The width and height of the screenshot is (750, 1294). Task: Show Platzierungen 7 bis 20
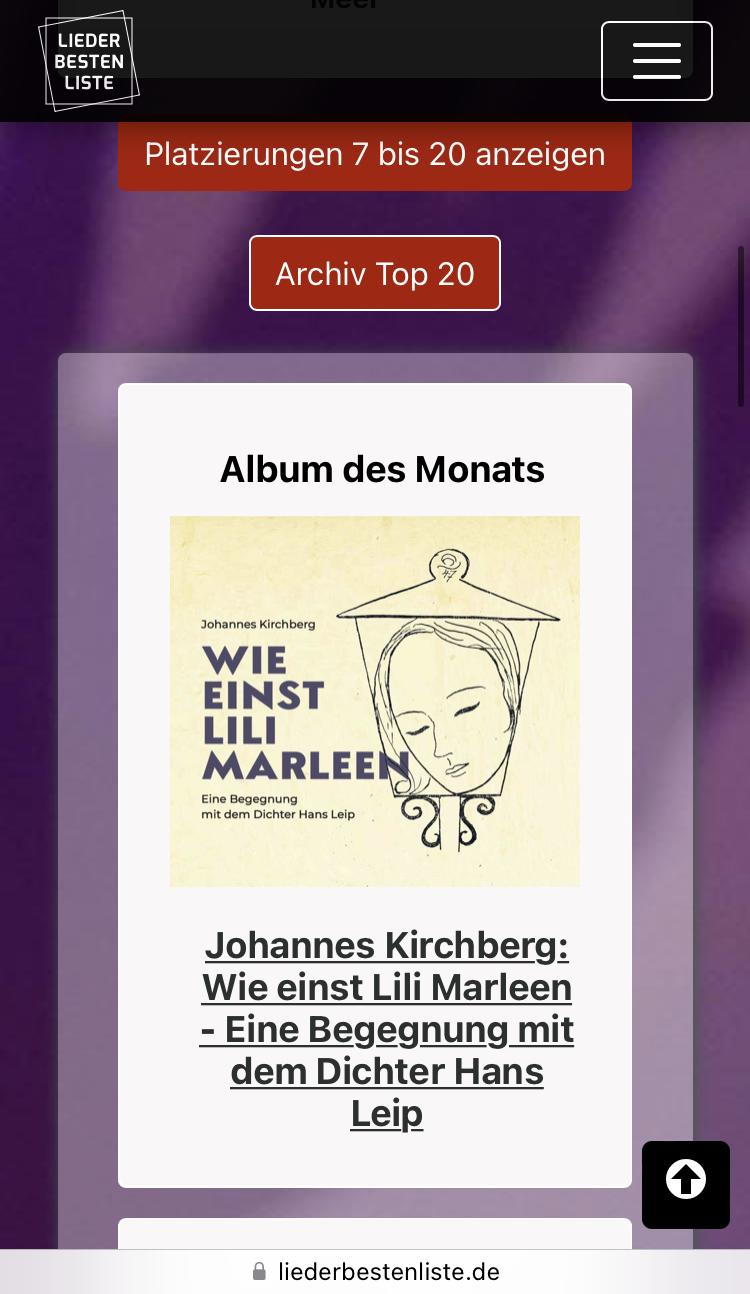click(375, 155)
